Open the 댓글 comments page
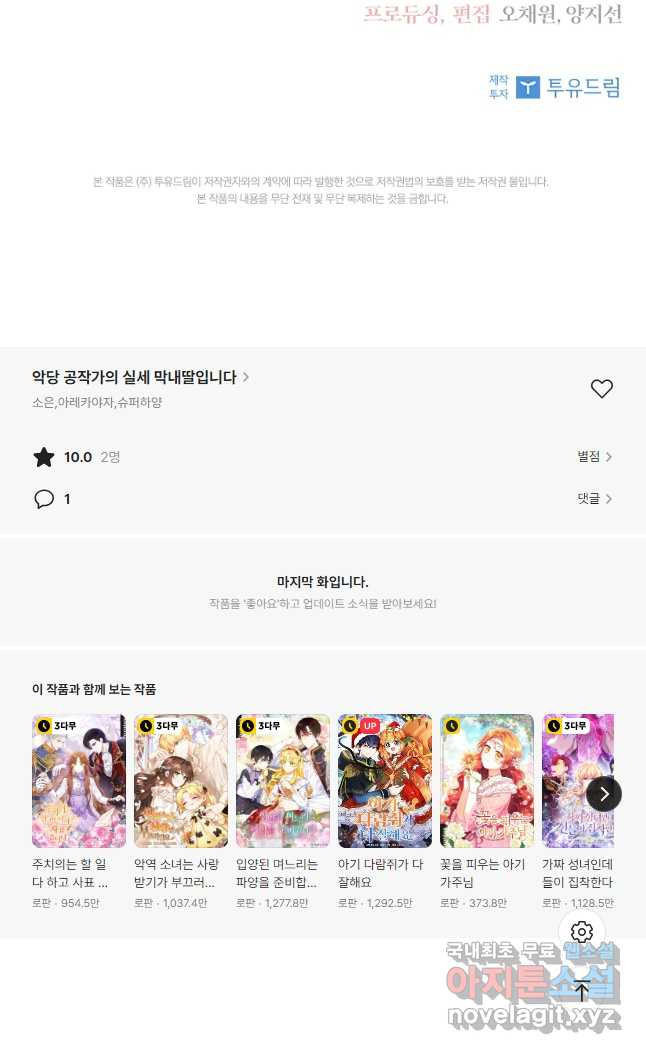The height and width of the screenshot is (1054, 646). point(594,498)
